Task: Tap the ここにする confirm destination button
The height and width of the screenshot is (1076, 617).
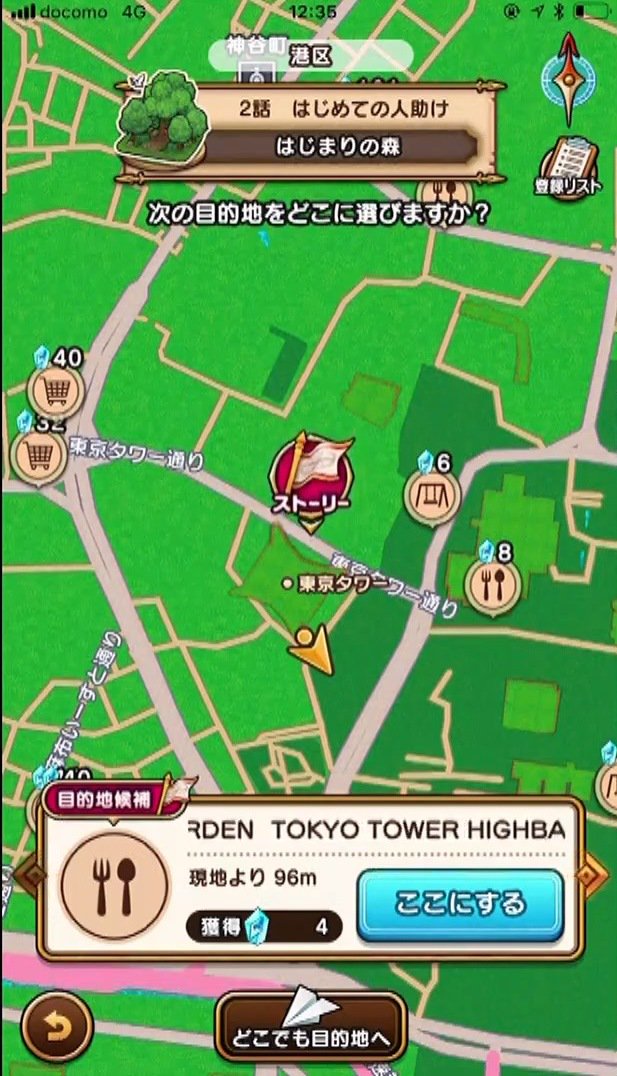Action: coord(460,905)
